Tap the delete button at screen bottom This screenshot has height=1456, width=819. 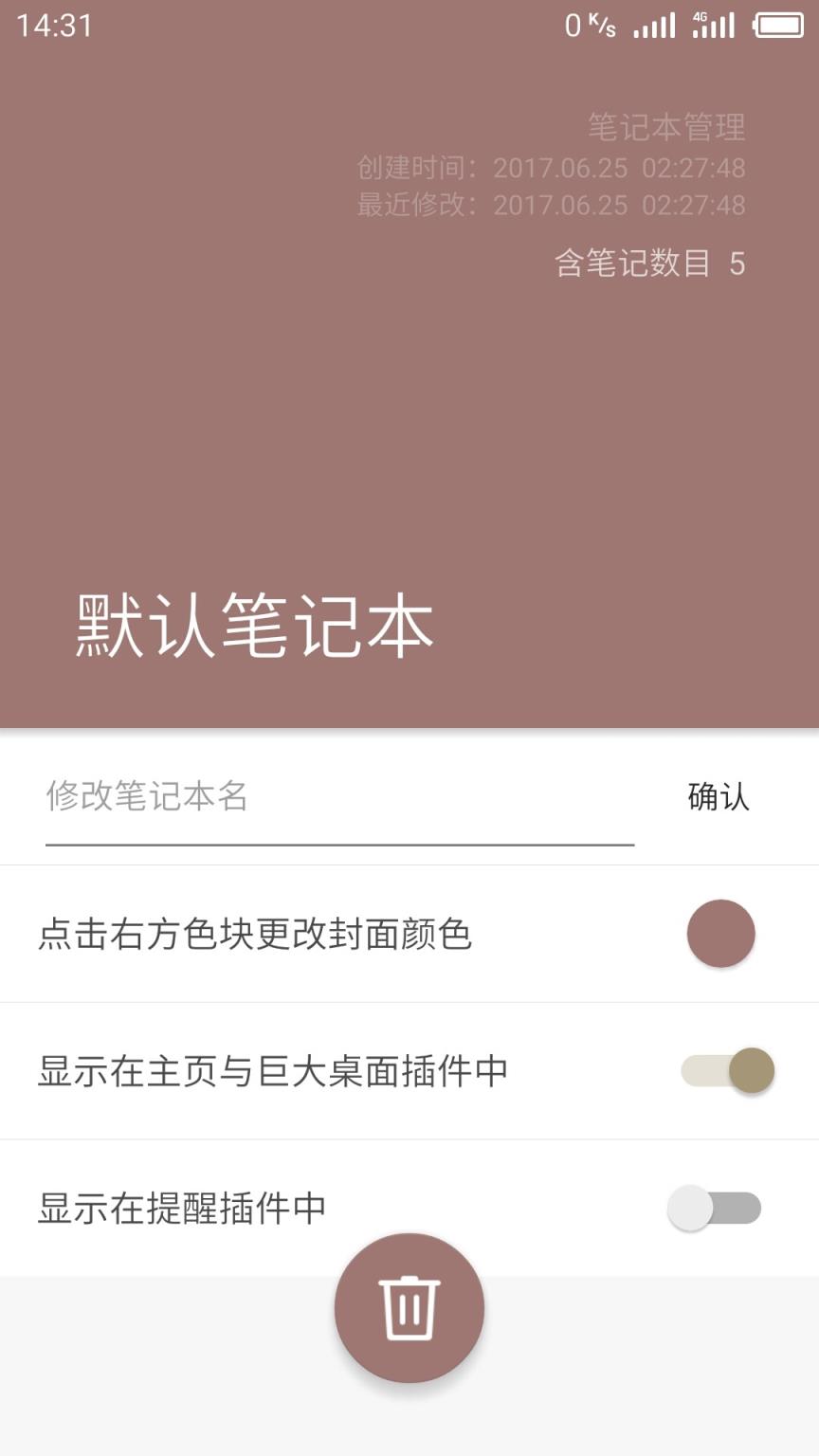(409, 1306)
